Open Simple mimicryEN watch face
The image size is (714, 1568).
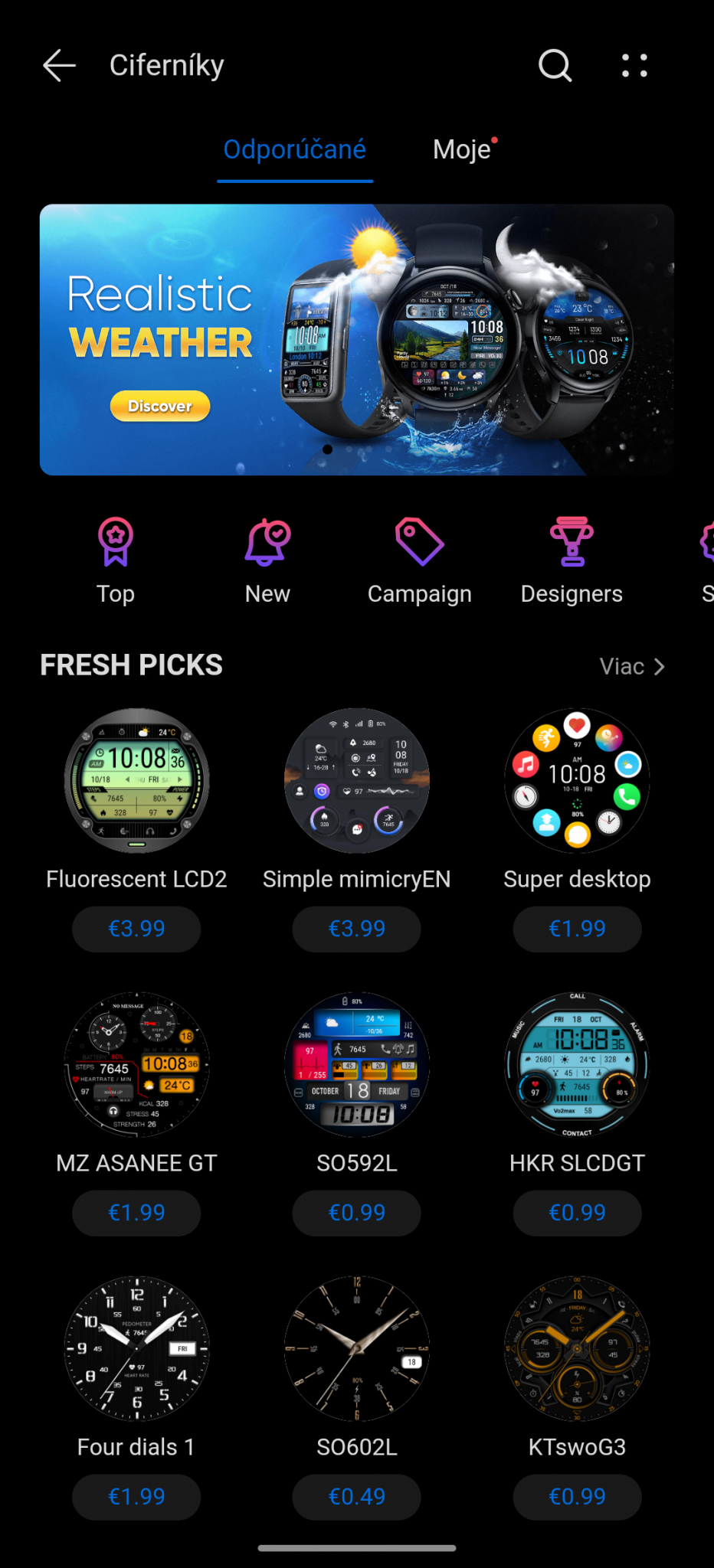point(357,781)
